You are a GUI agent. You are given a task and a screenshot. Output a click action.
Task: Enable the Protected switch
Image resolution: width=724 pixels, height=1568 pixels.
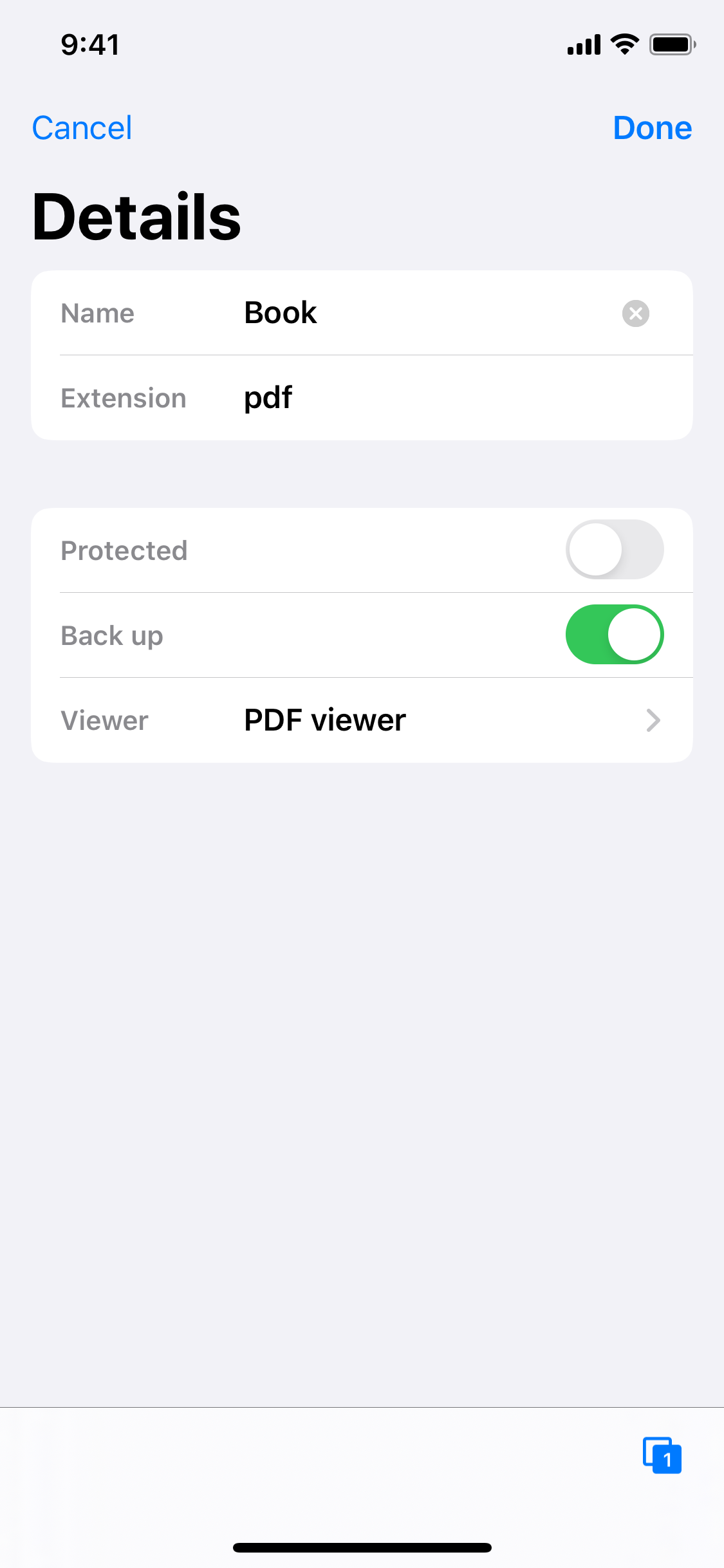pos(615,550)
